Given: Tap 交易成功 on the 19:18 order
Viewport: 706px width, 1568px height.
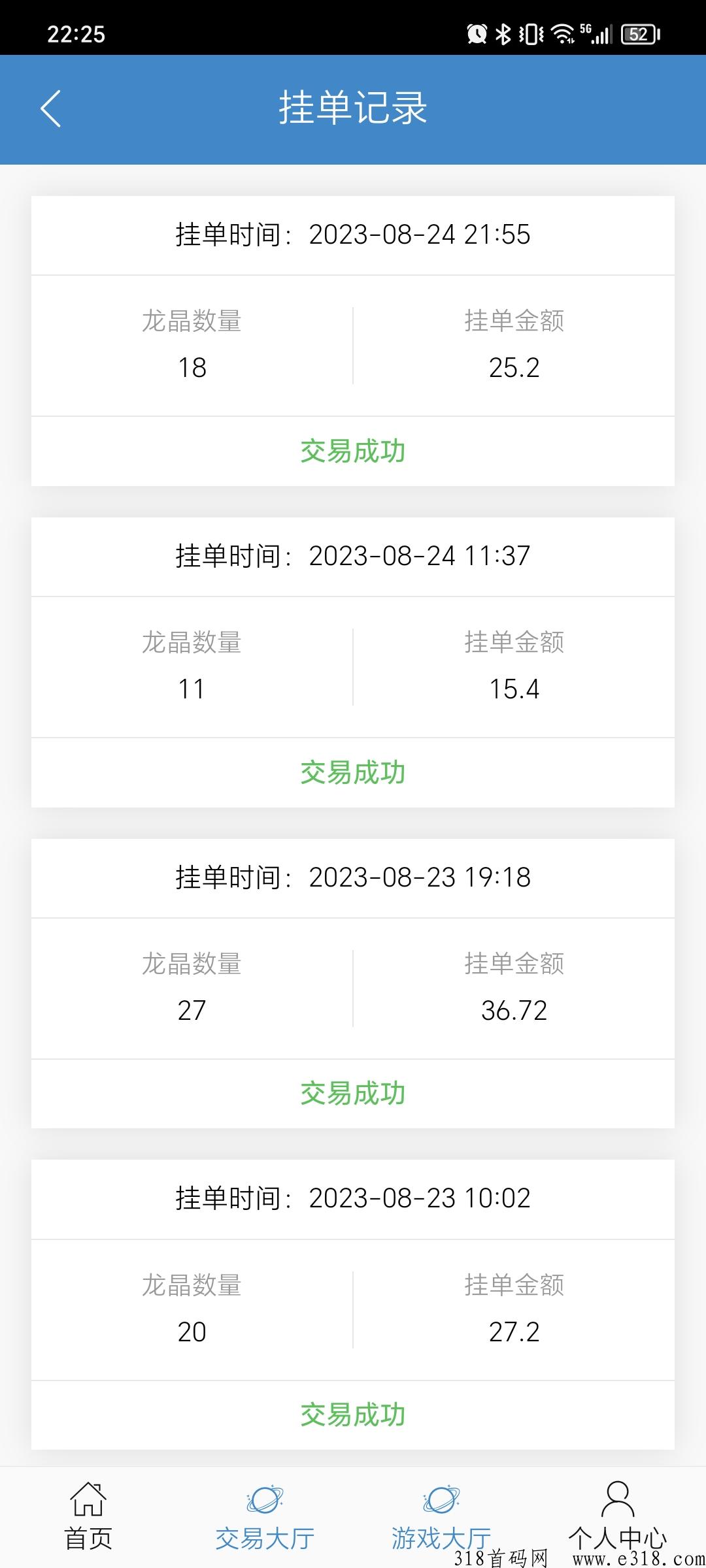Looking at the screenshot, I should click(x=353, y=1092).
